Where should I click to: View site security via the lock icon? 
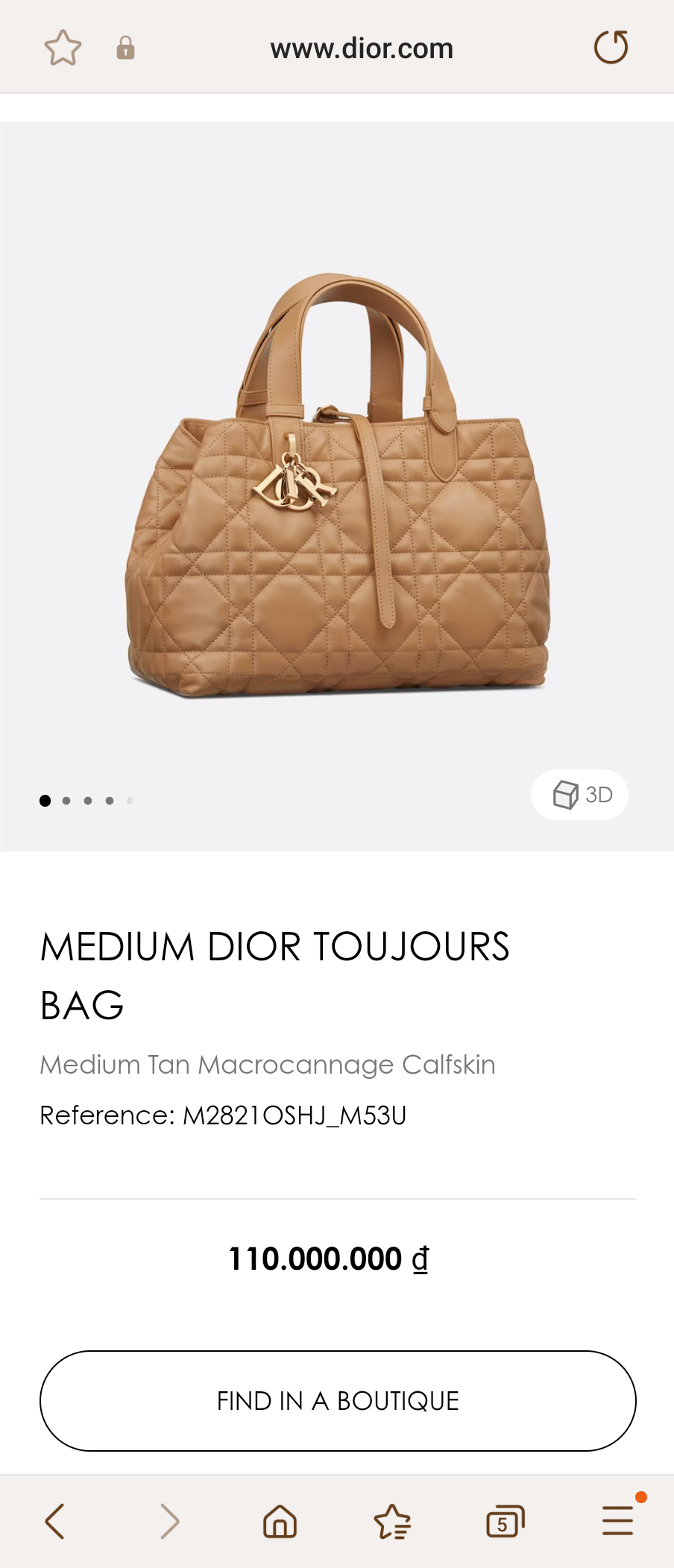pos(125,48)
